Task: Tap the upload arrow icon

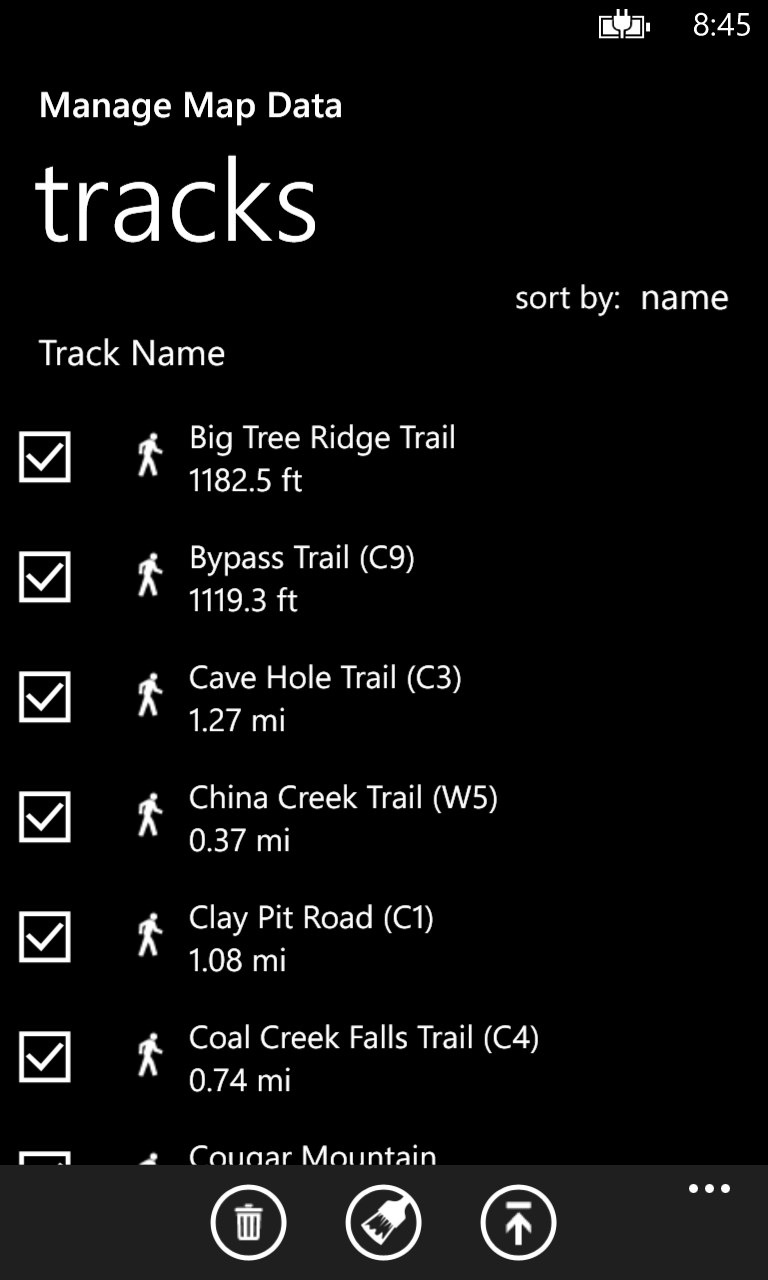Action: tap(518, 1222)
